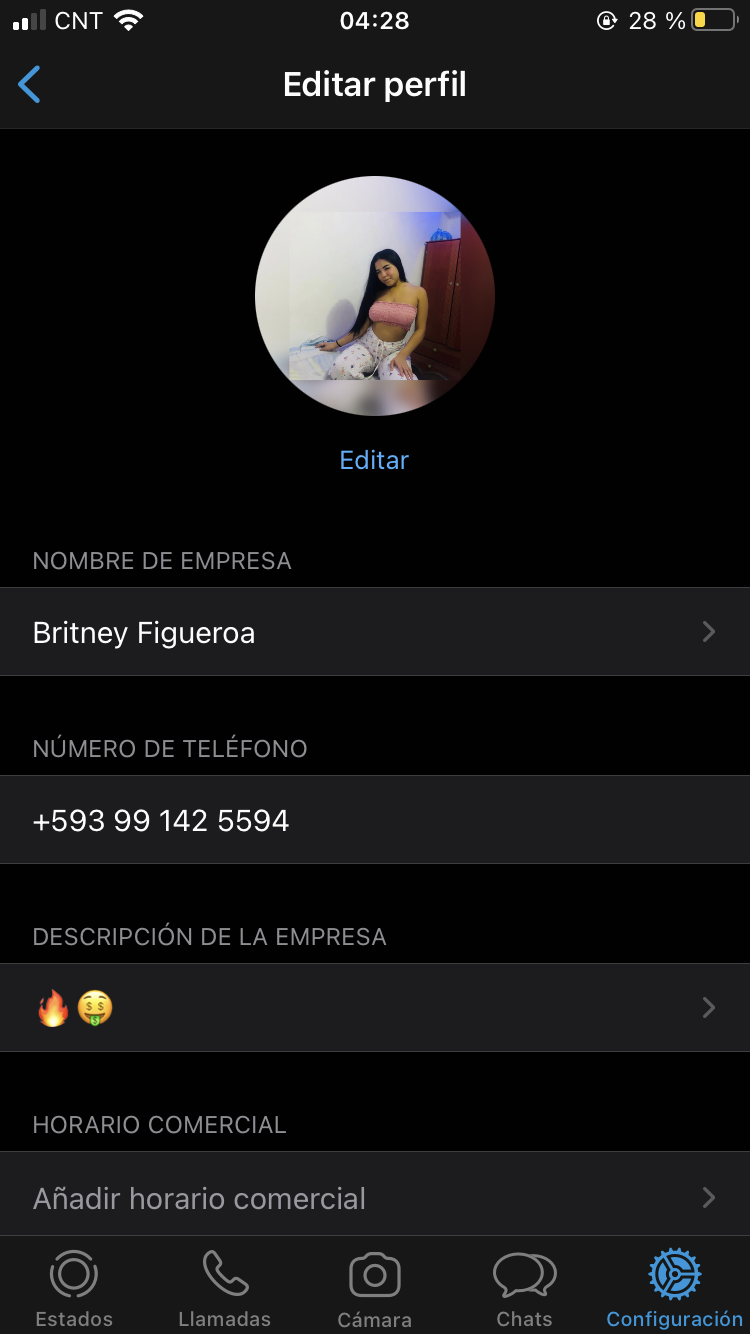Switch to the Llamadas tab

(224, 1288)
